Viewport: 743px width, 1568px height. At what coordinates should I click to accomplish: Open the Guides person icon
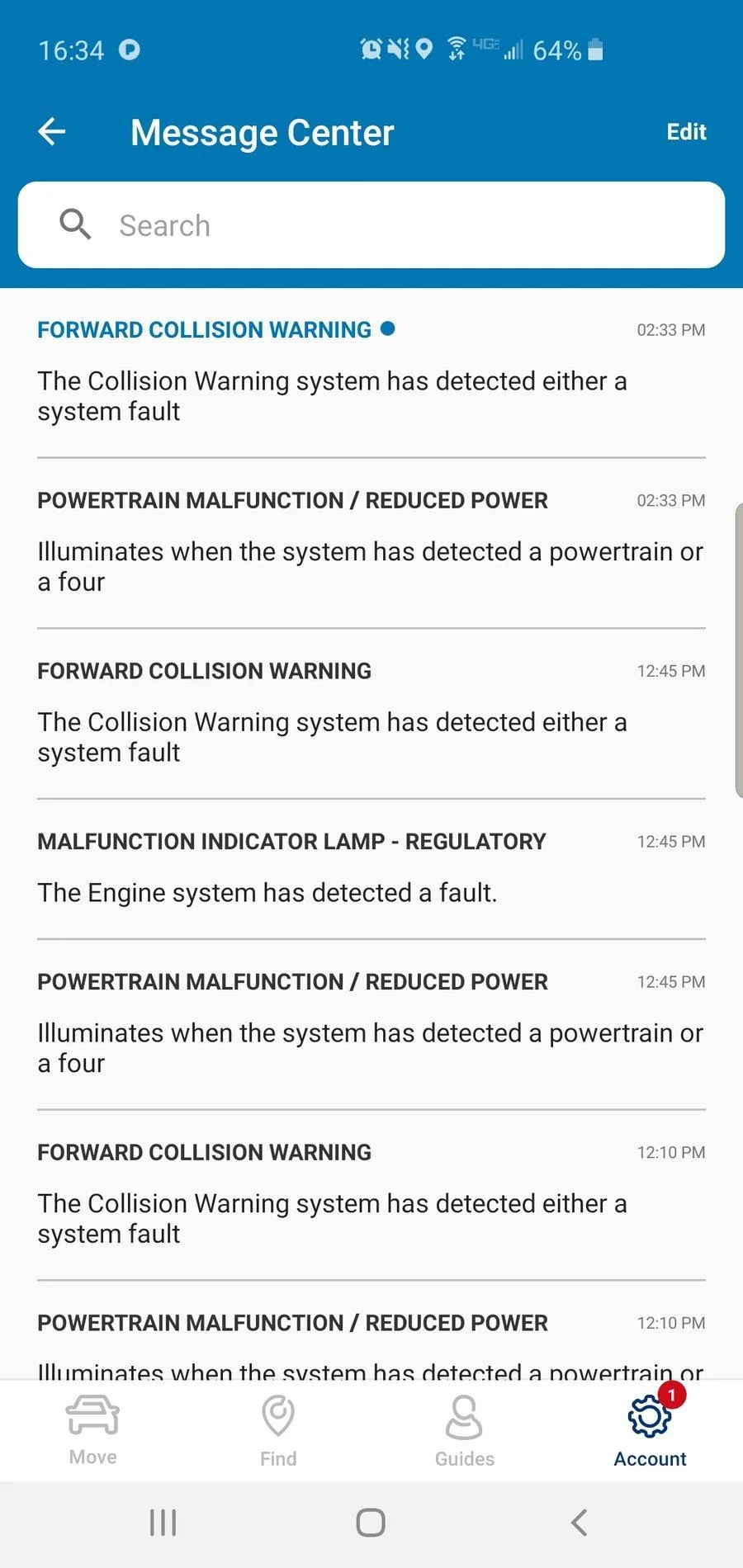[x=464, y=1415]
